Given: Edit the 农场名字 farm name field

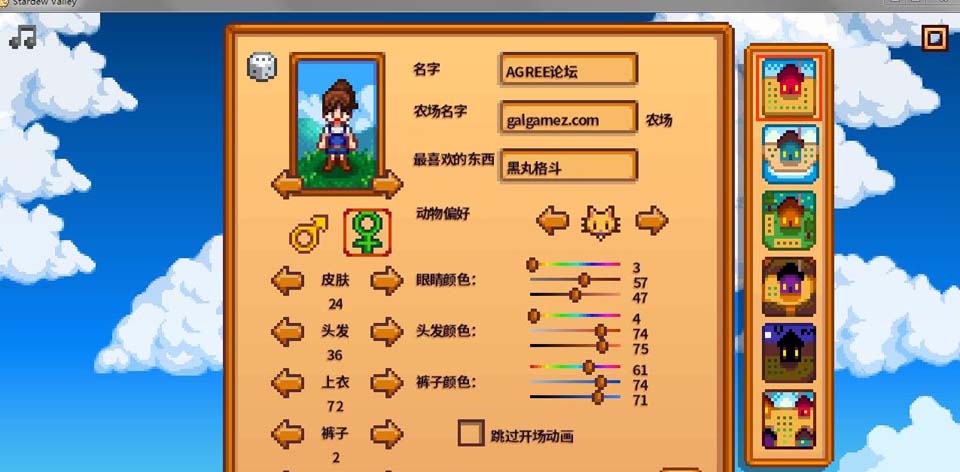Looking at the screenshot, I should [568, 119].
